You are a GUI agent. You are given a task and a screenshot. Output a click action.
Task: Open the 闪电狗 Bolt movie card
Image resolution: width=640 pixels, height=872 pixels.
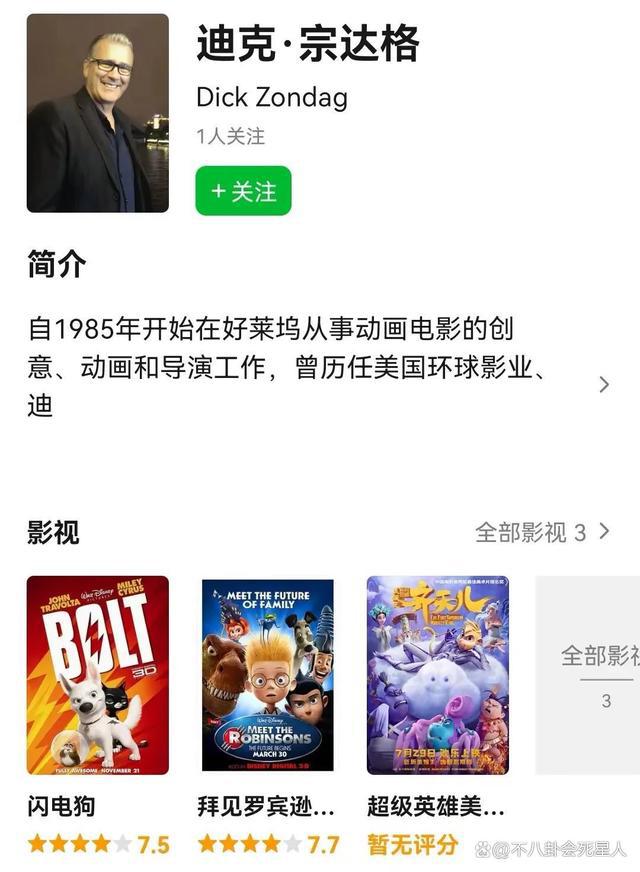[98, 675]
